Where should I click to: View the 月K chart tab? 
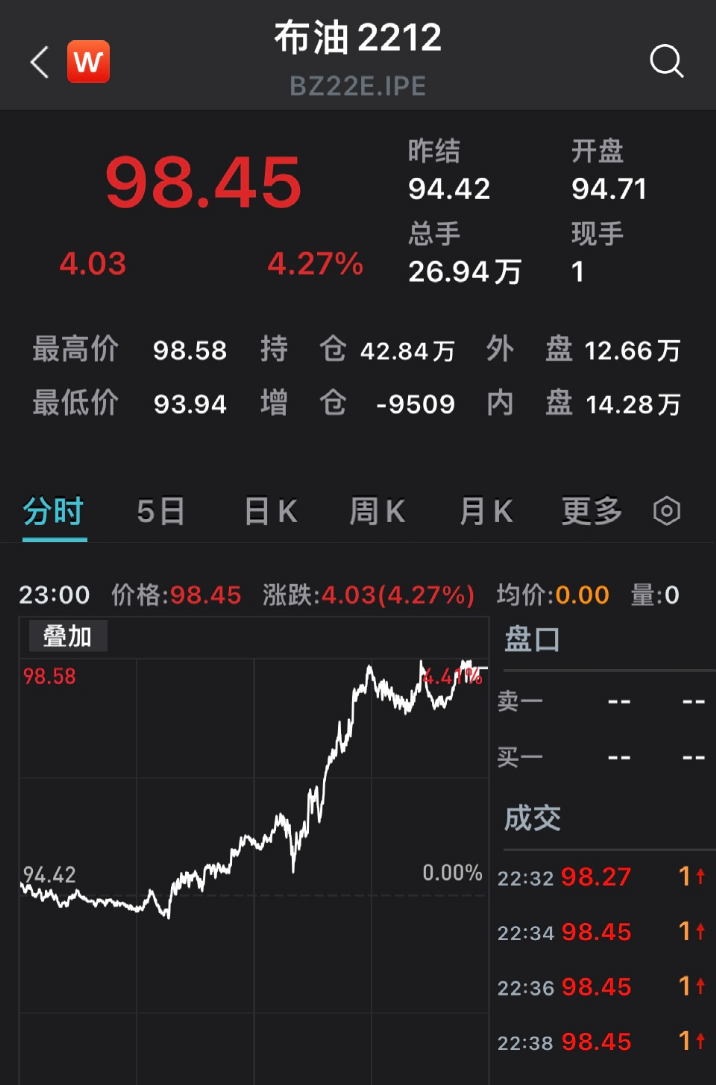point(485,512)
